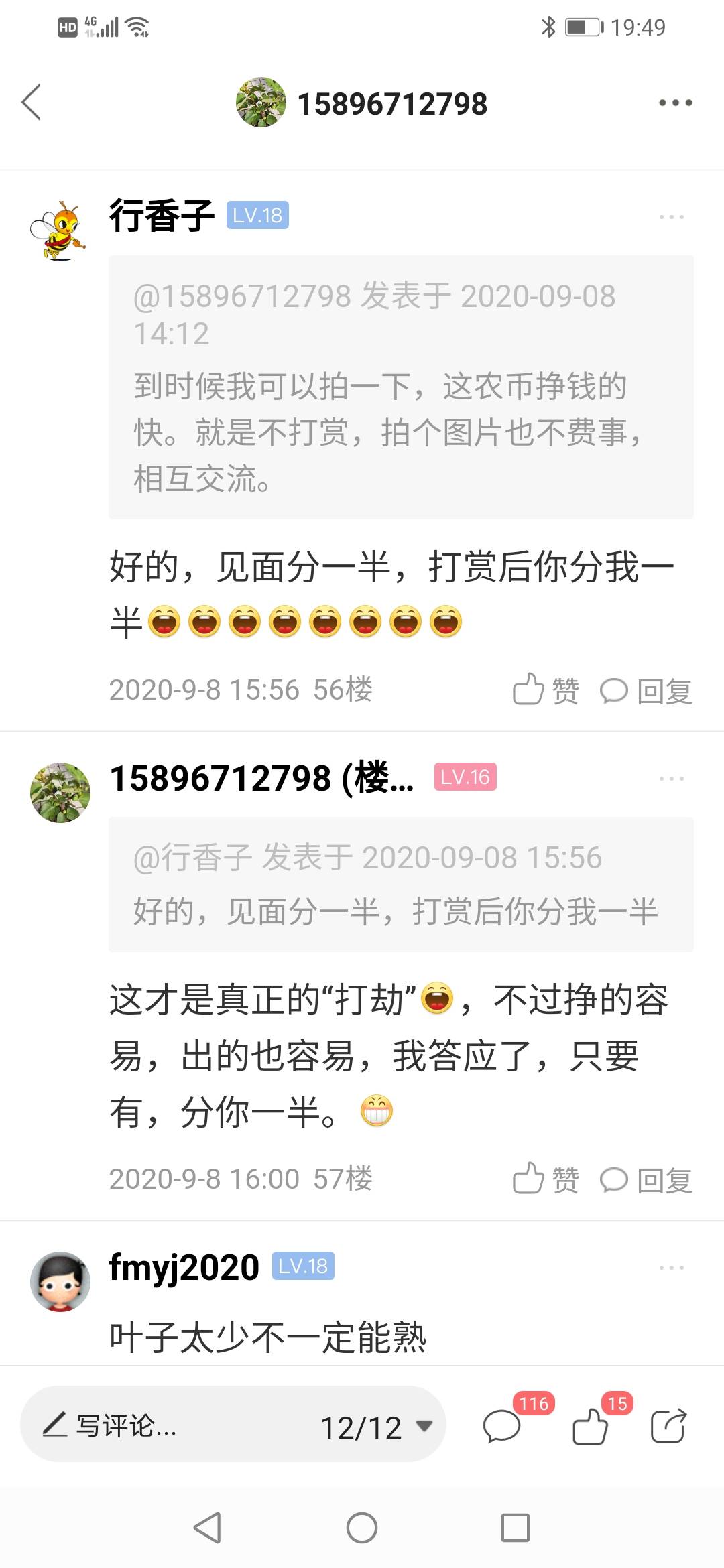The width and height of the screenshot is (724, 1568).
Task: Reply to the 57楼 comment
Action: point(646,1179)
